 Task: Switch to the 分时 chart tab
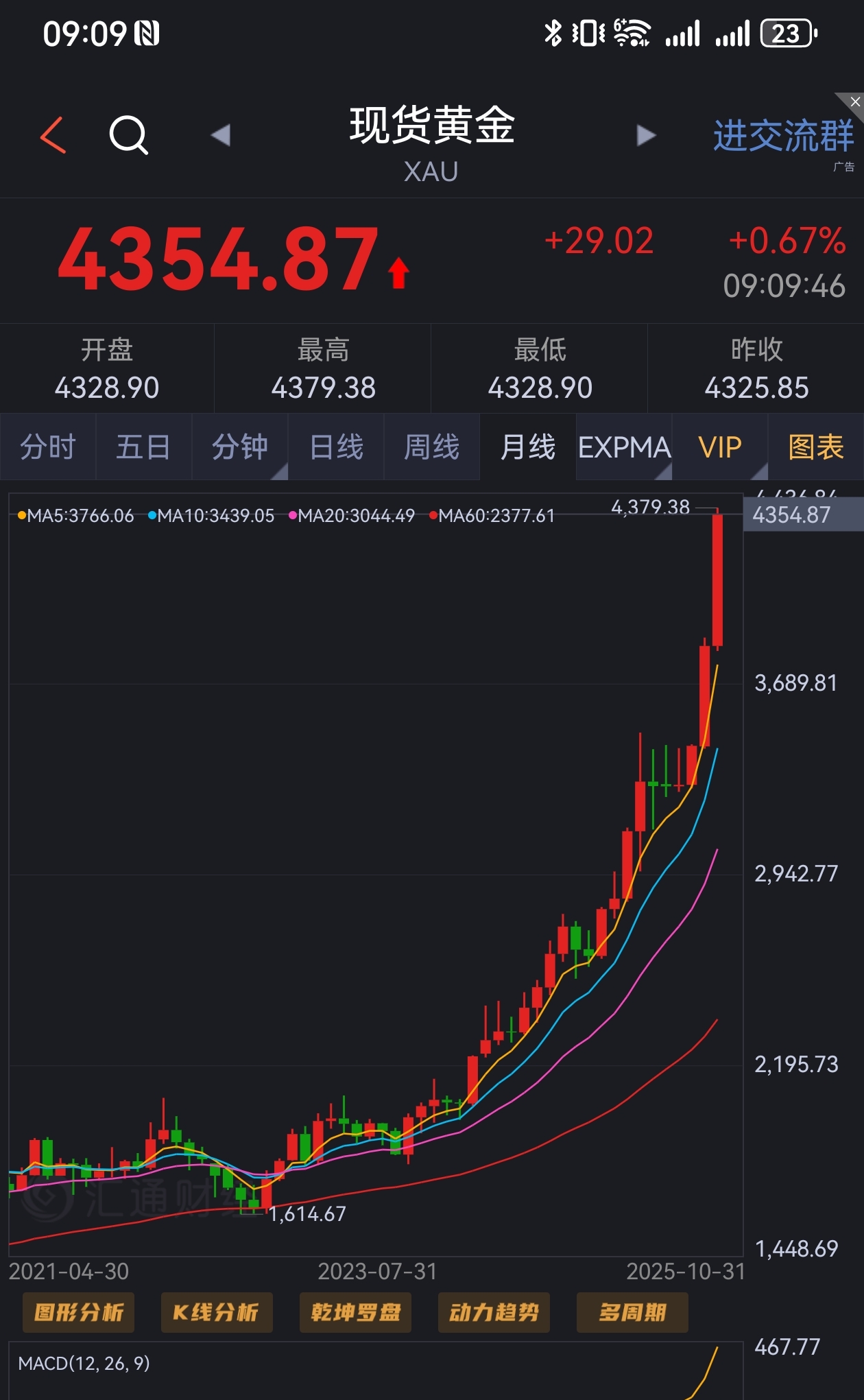(x=47, y=447)
